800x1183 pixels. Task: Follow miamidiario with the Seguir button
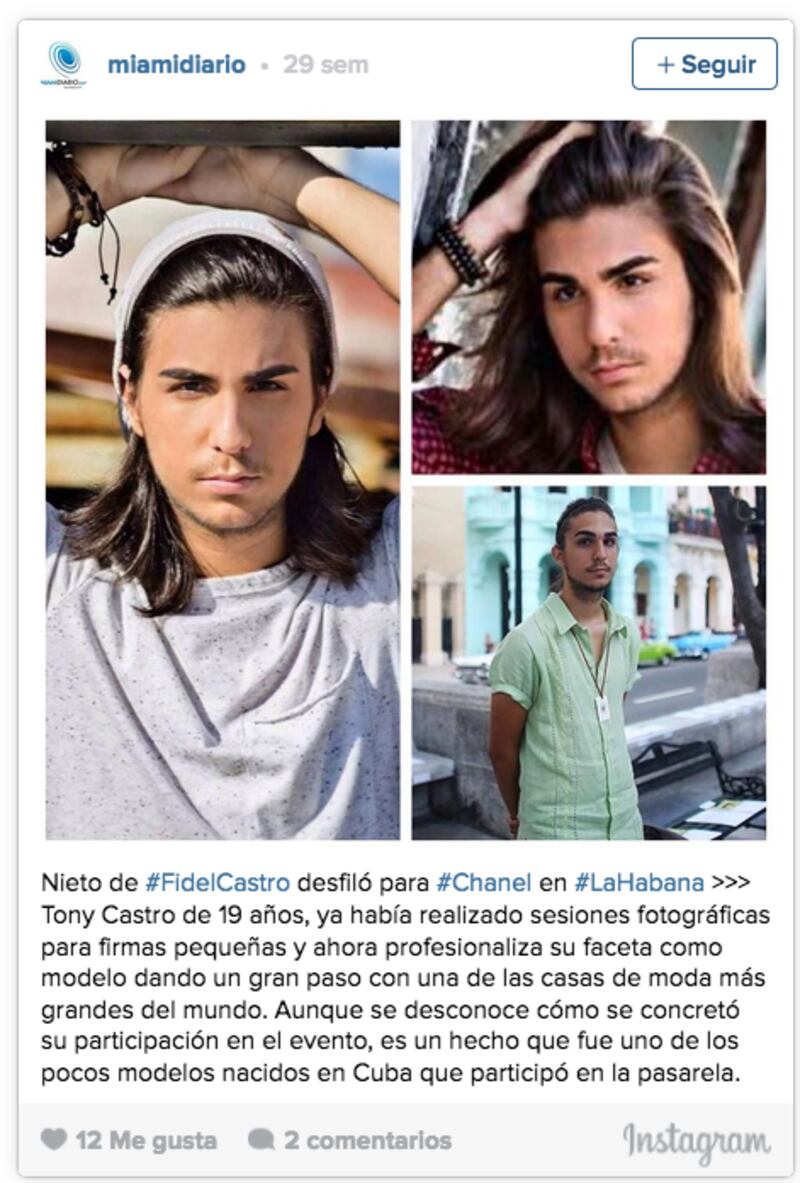tap(704, 65)
